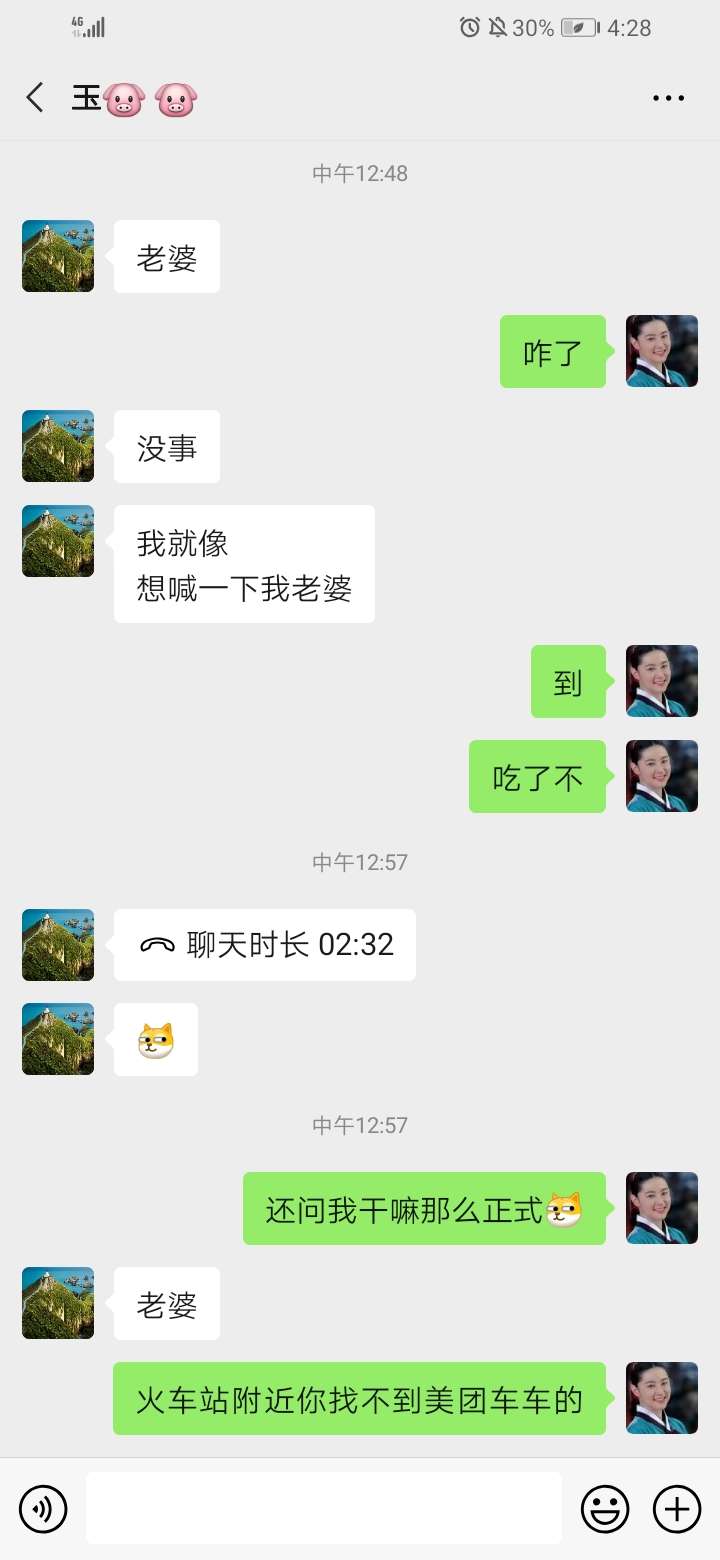Tap the alarm clock status bar icon
720x1560 pixels.
pos(470,28)
